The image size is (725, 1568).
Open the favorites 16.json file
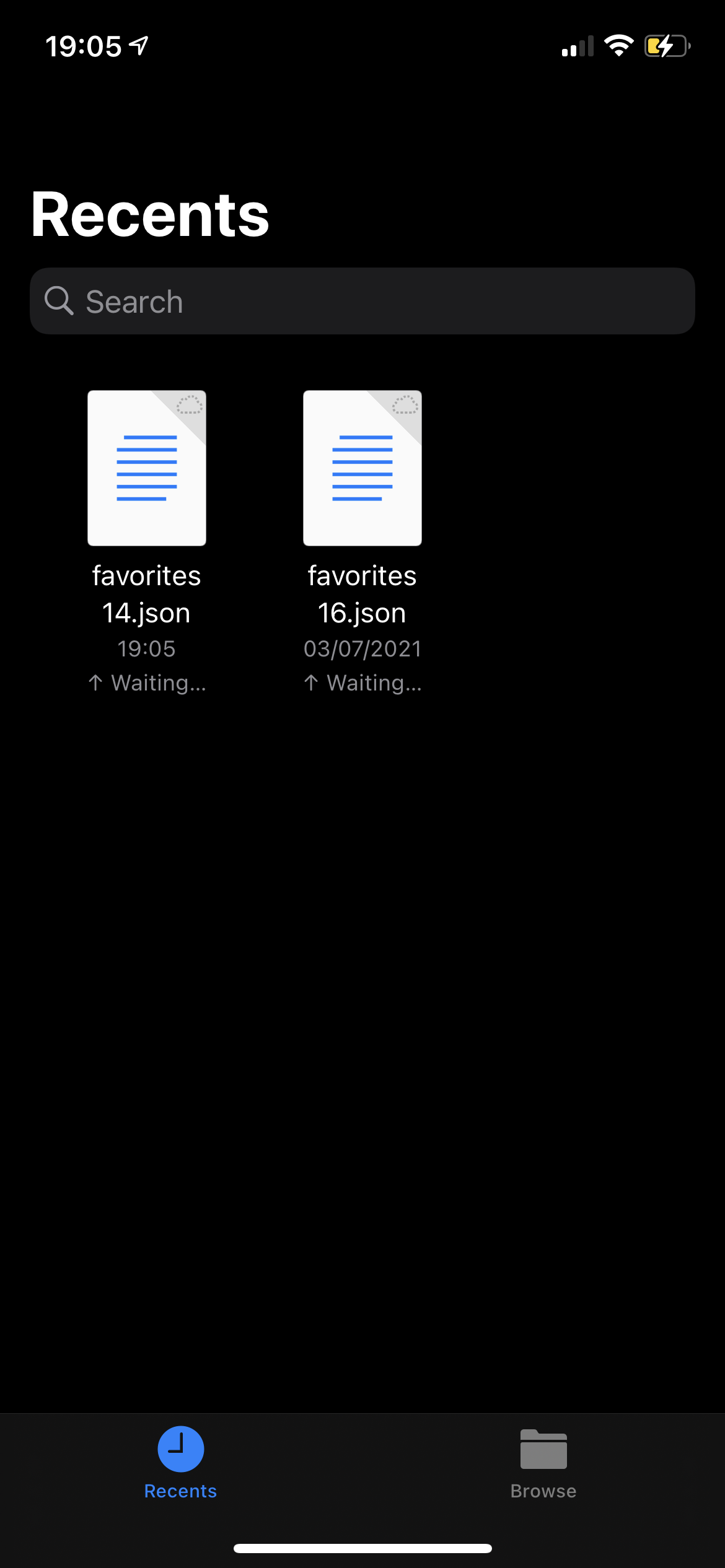click(362, 468)
